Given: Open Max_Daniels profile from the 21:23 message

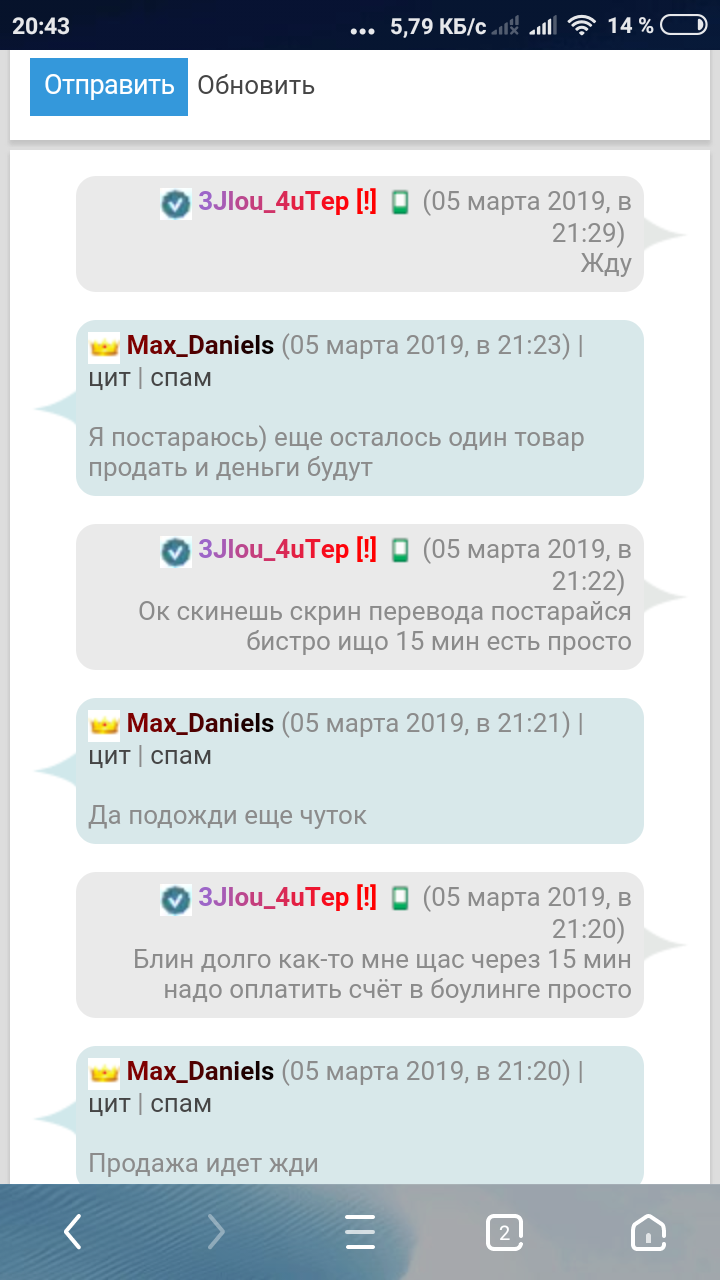Looking at the screenshot, I should [200, 346].
